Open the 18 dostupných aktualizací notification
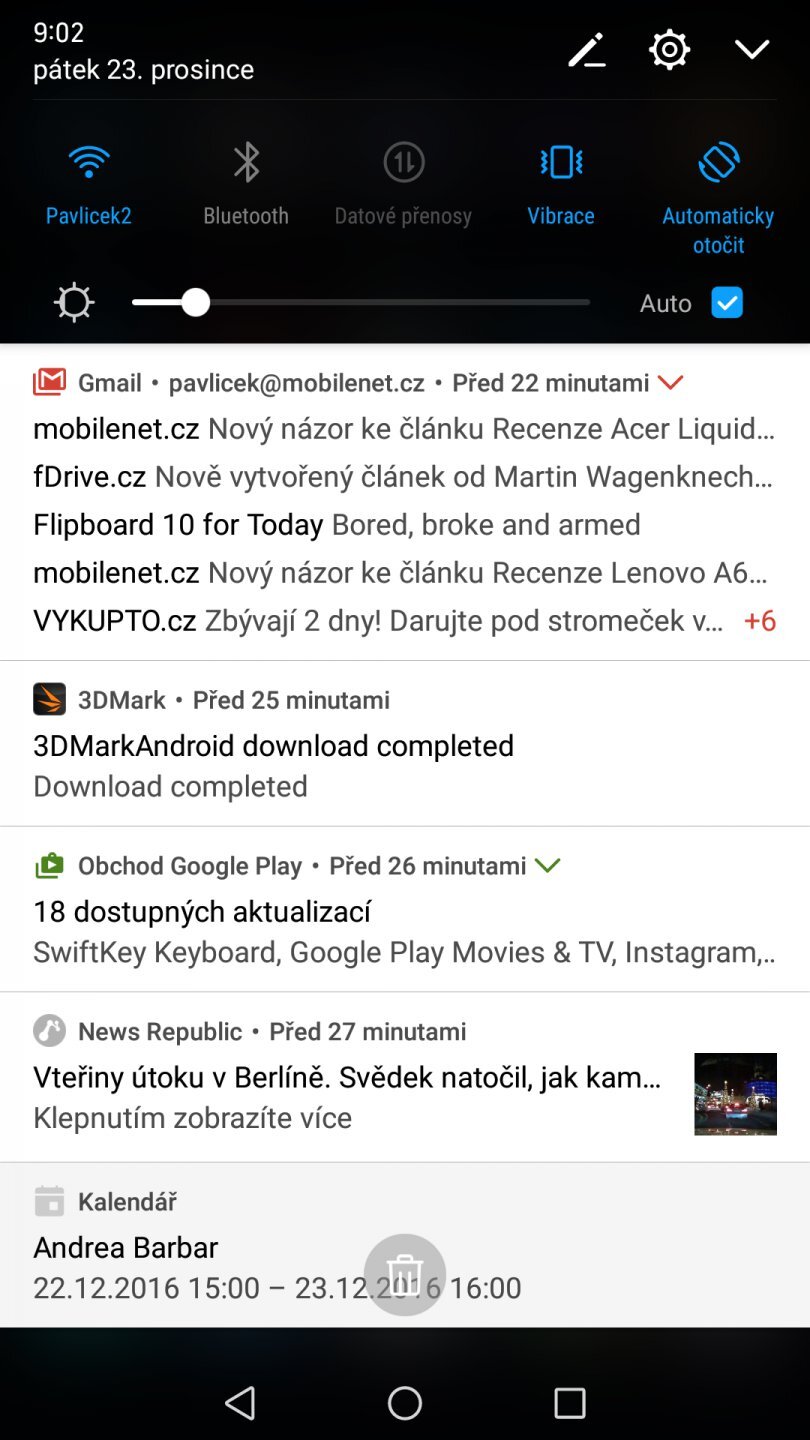 [400, 930]
